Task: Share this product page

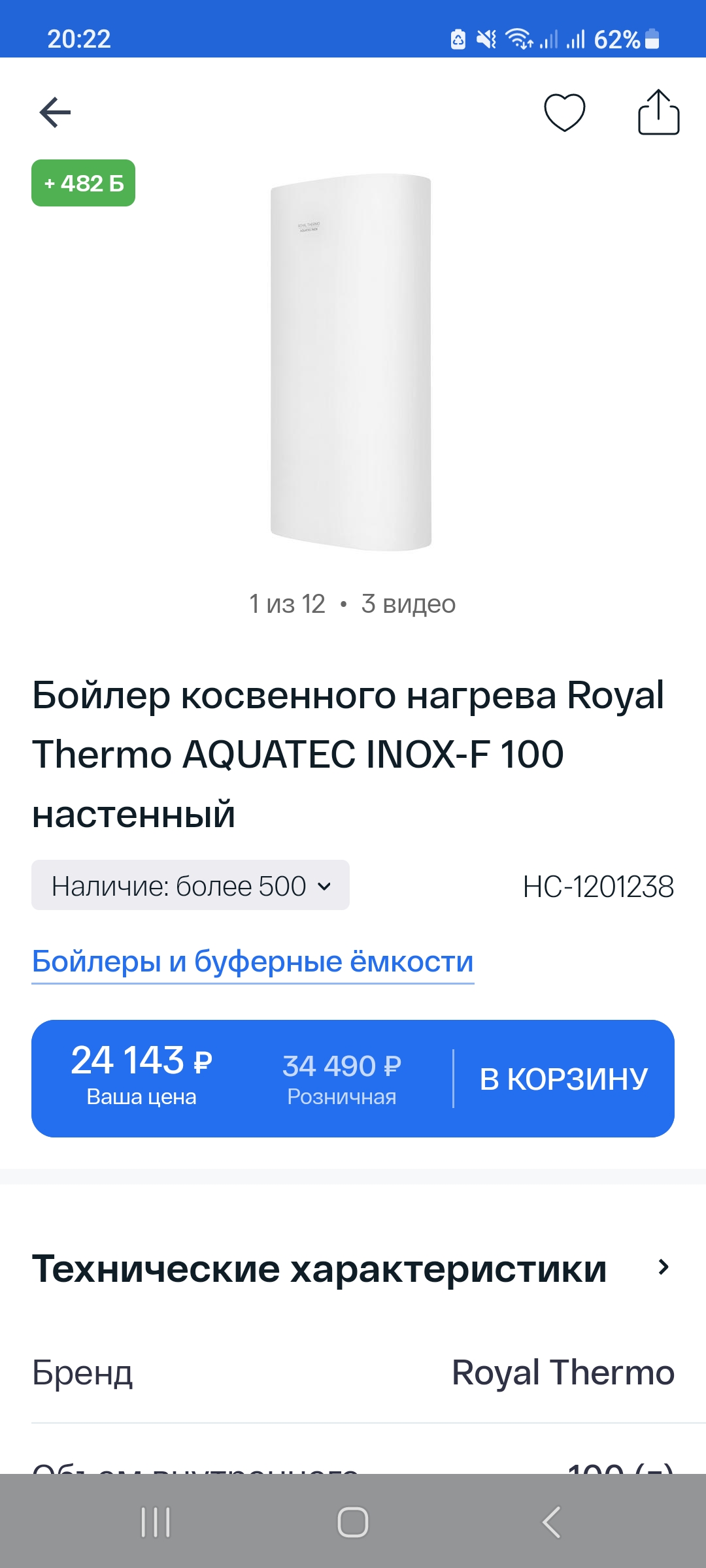Action: (x=658, y=112)
